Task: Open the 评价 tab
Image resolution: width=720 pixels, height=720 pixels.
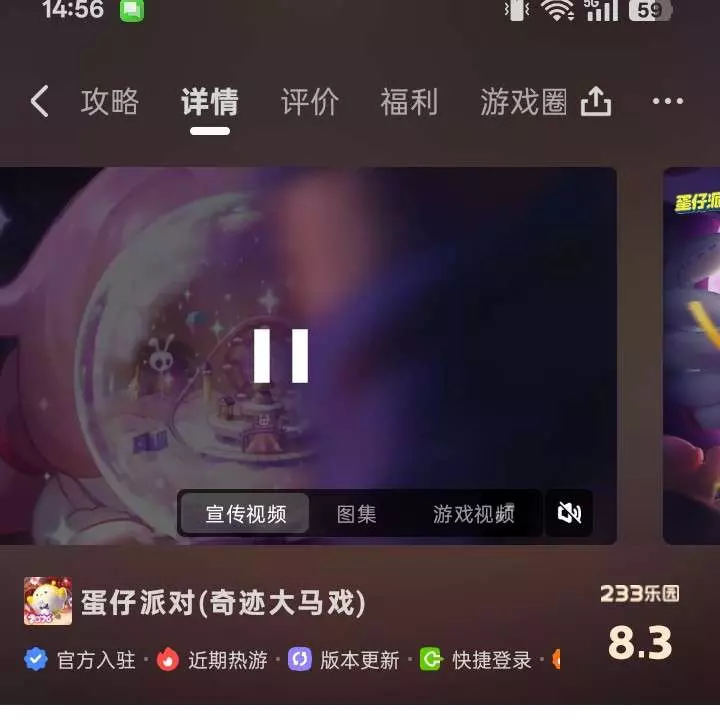Action: coord(310,102)
